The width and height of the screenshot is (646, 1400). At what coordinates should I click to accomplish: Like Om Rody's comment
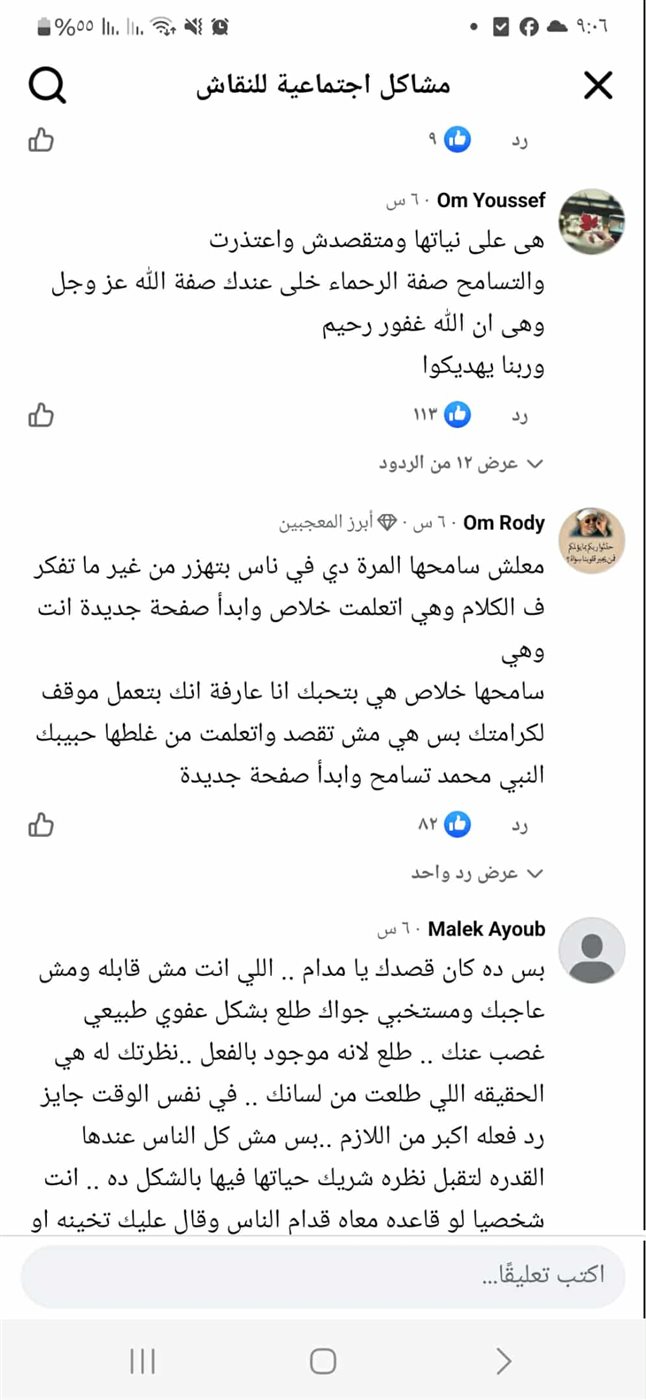point(41,824)
